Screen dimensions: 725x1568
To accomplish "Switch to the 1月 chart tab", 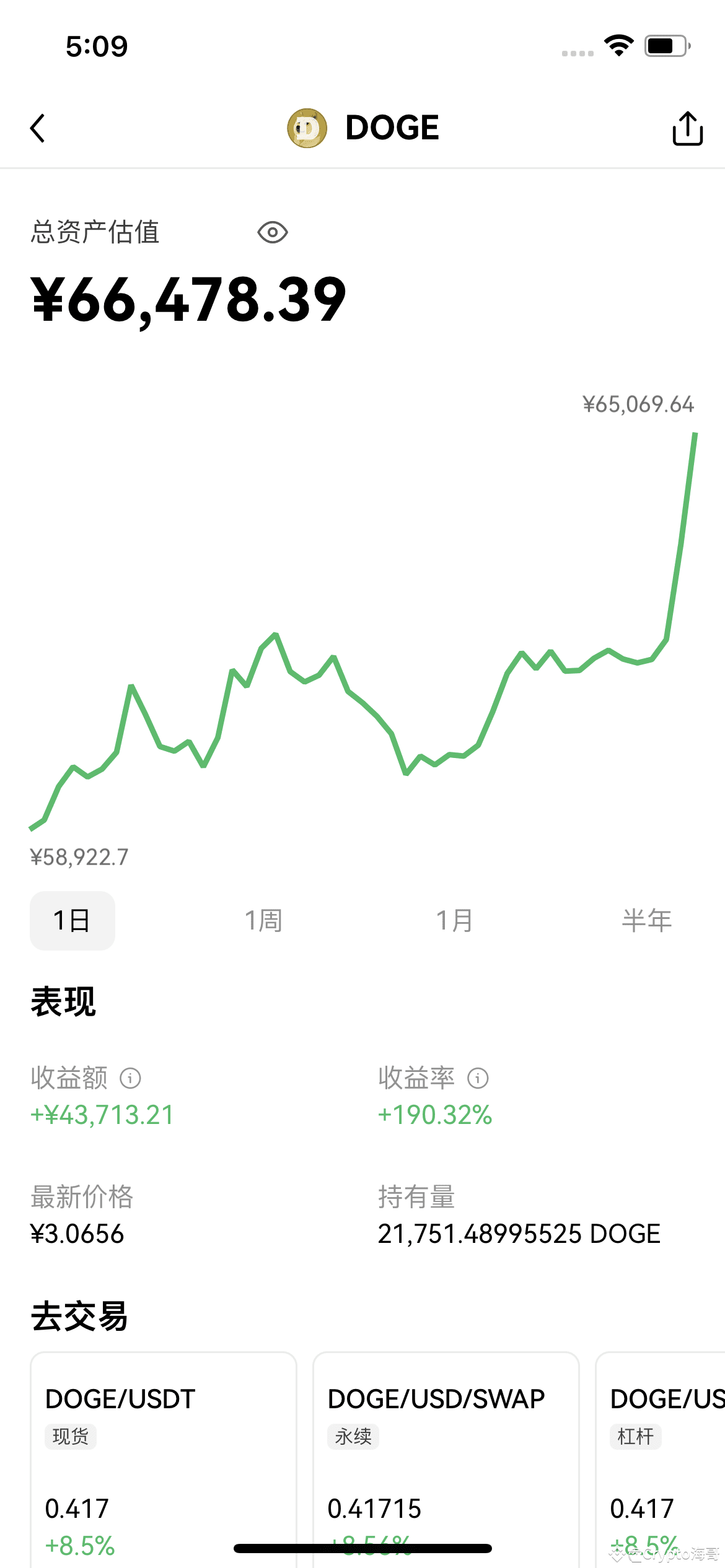I will click(x=454, y=920).
